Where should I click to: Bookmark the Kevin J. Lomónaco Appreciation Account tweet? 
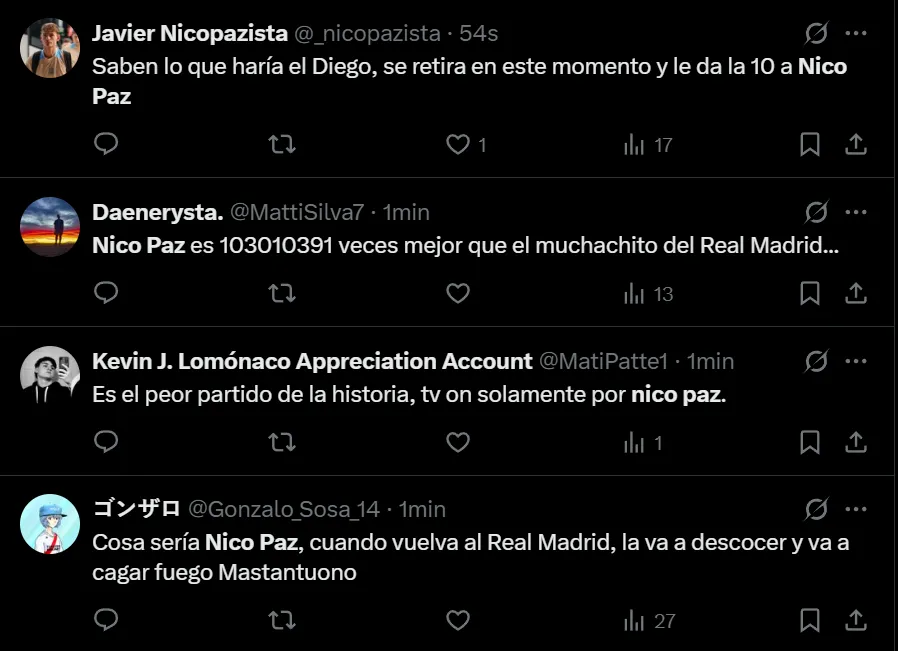pyautogui.click(x=810, y=442)
